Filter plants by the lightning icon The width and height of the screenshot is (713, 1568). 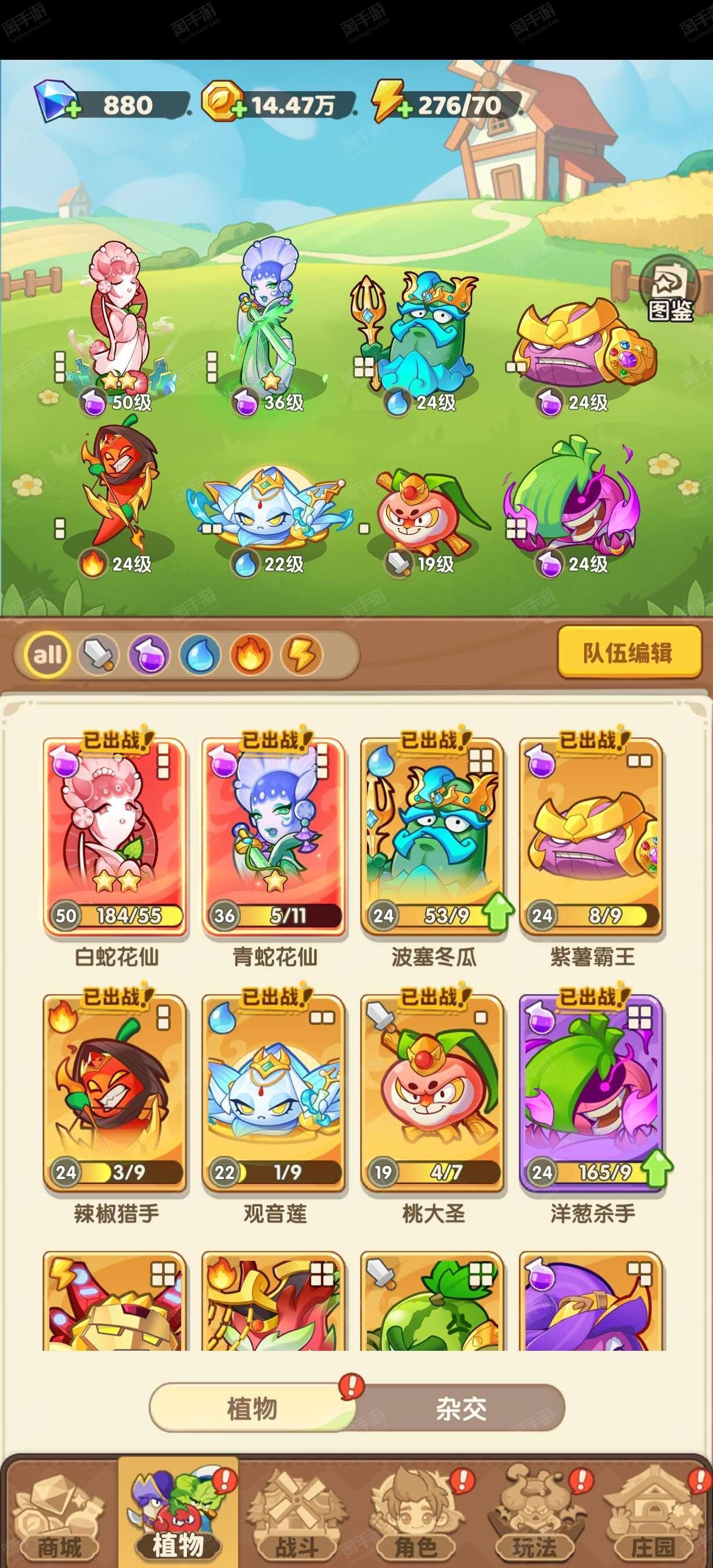pos(301,656)
